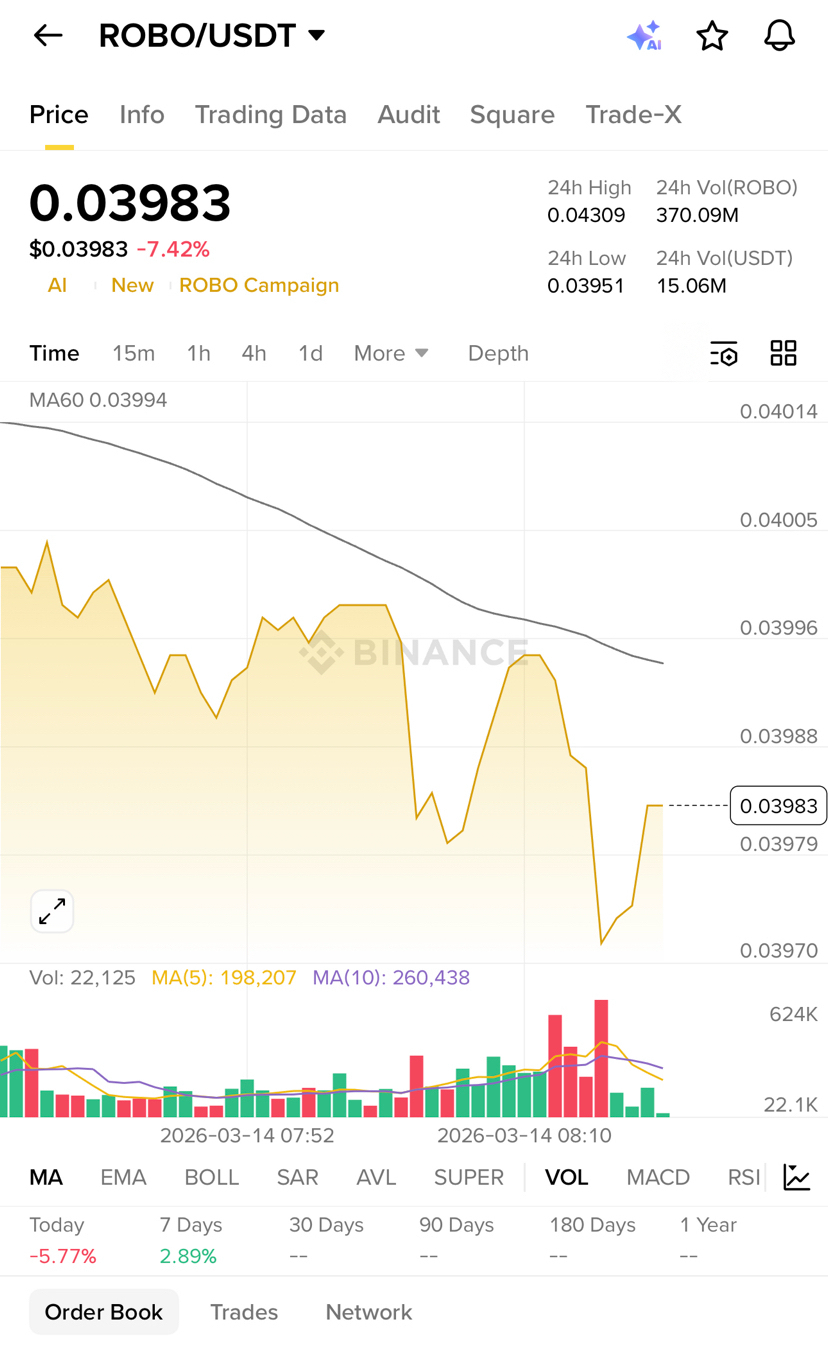Open the AI sparkle assistant
Screen dimensions: 828x1347
(x=644, y=36)
